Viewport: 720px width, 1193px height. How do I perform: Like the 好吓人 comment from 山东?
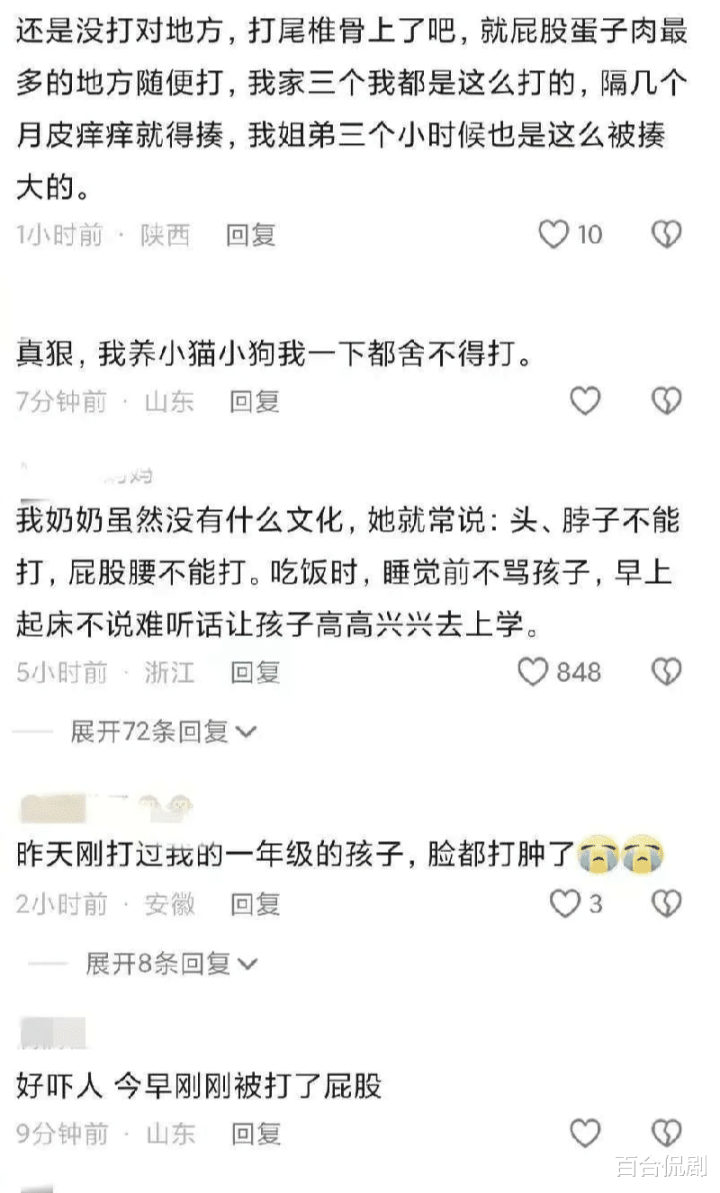585,1134
